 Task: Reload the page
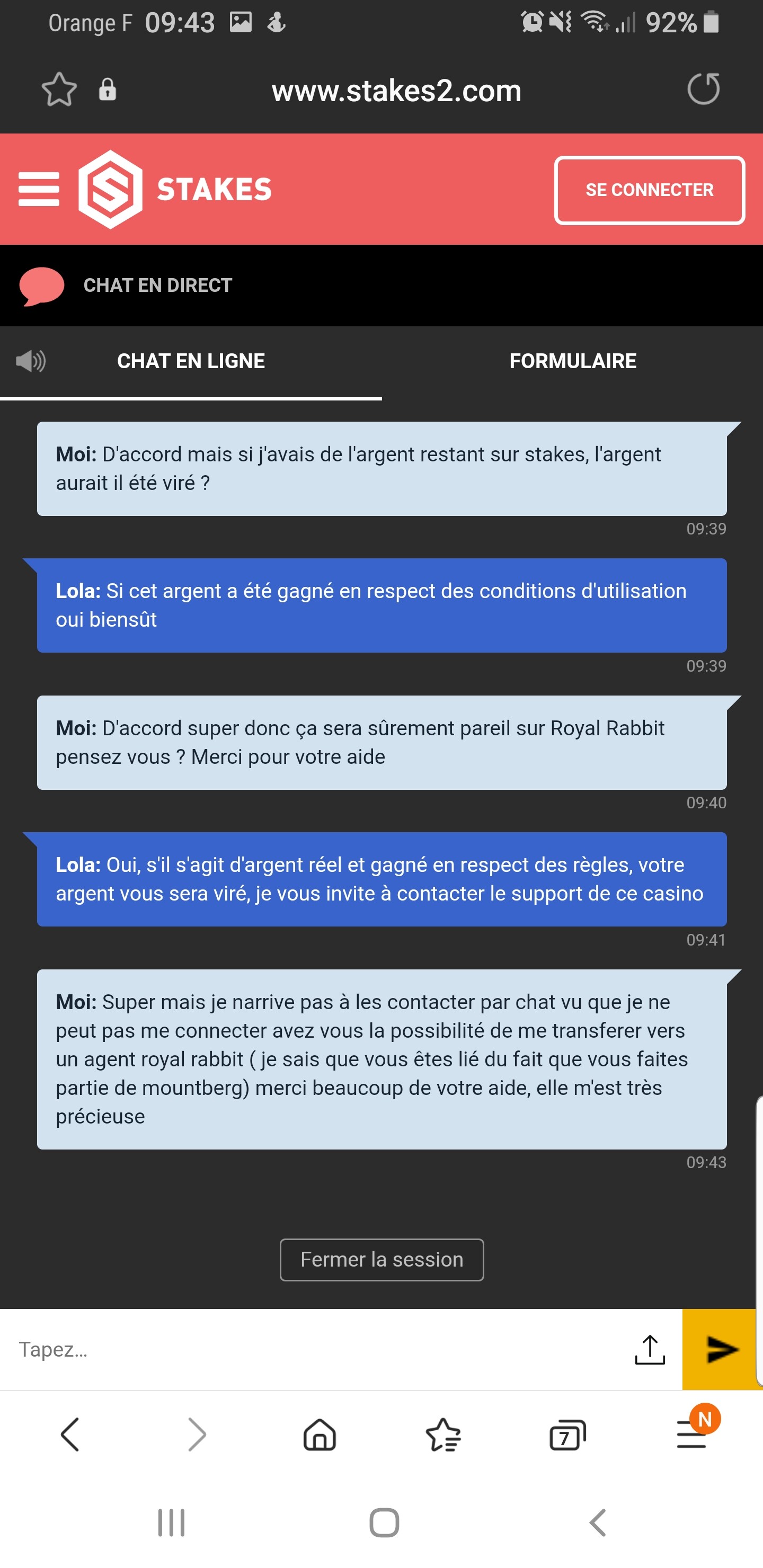click(703, 89)
